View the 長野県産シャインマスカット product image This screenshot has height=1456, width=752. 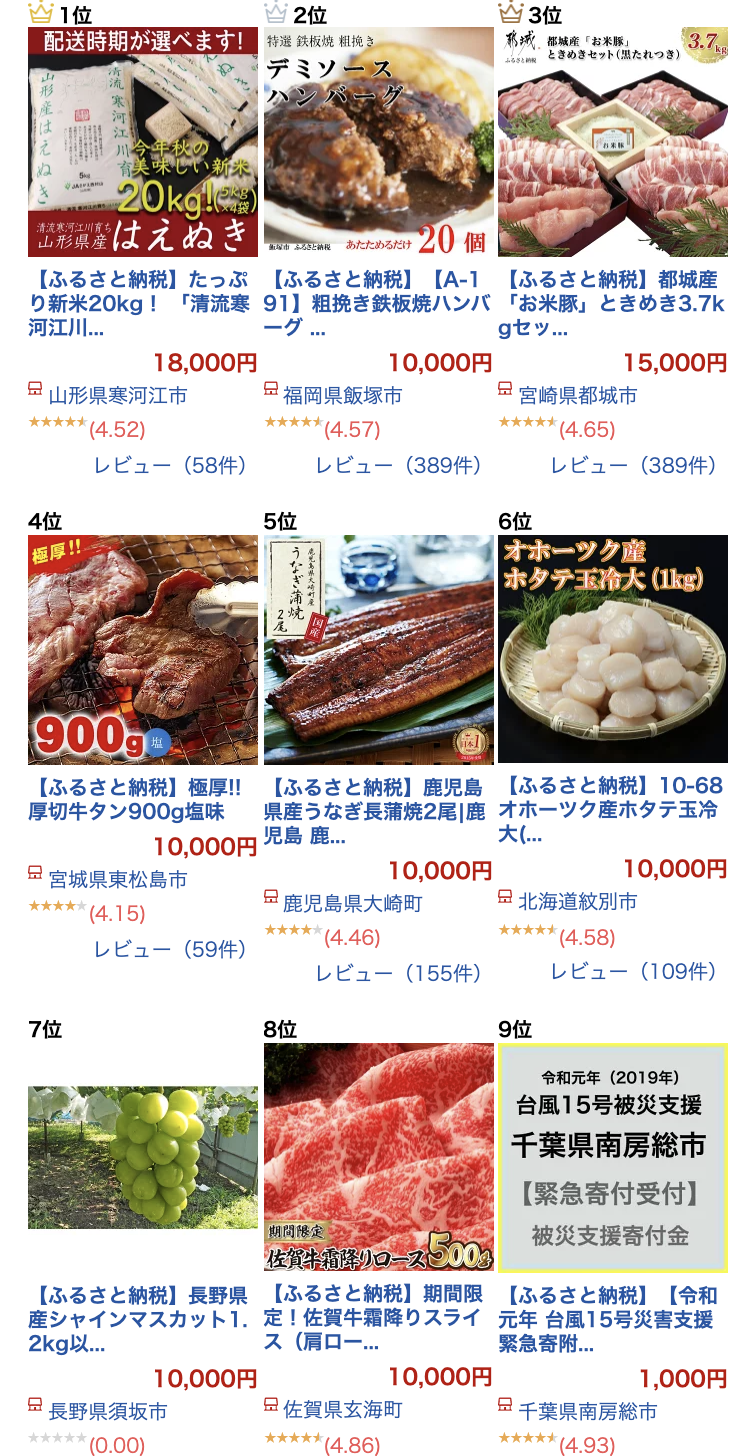143,1158
